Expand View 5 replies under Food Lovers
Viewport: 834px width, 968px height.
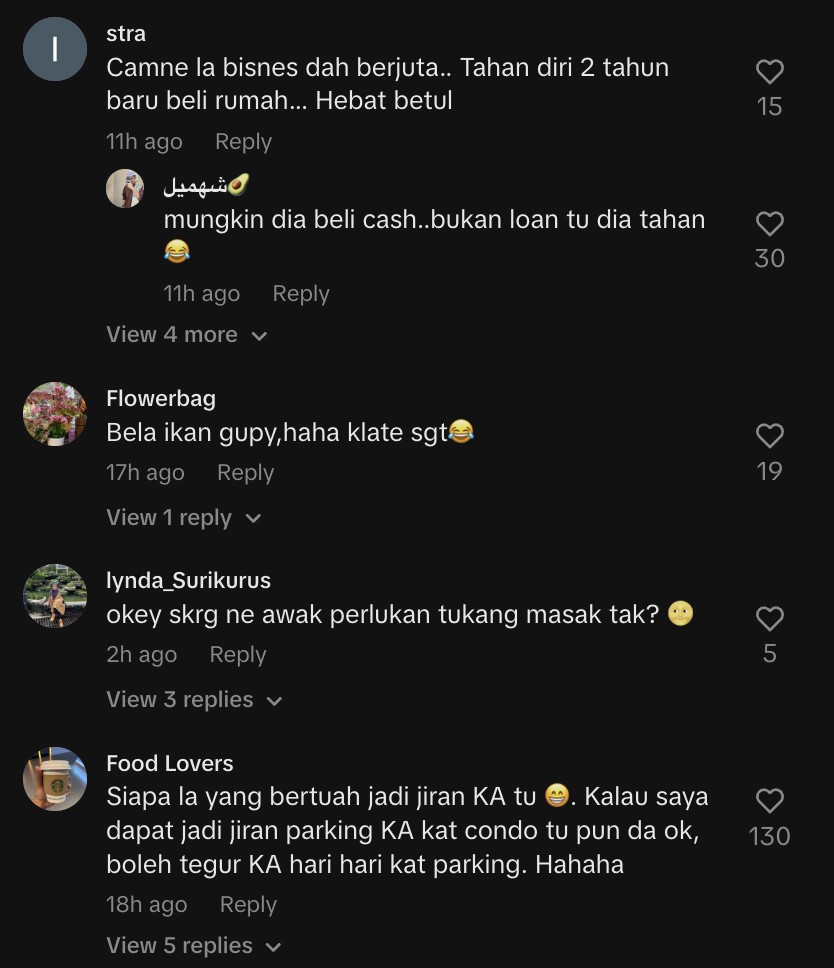pos(194,946)
